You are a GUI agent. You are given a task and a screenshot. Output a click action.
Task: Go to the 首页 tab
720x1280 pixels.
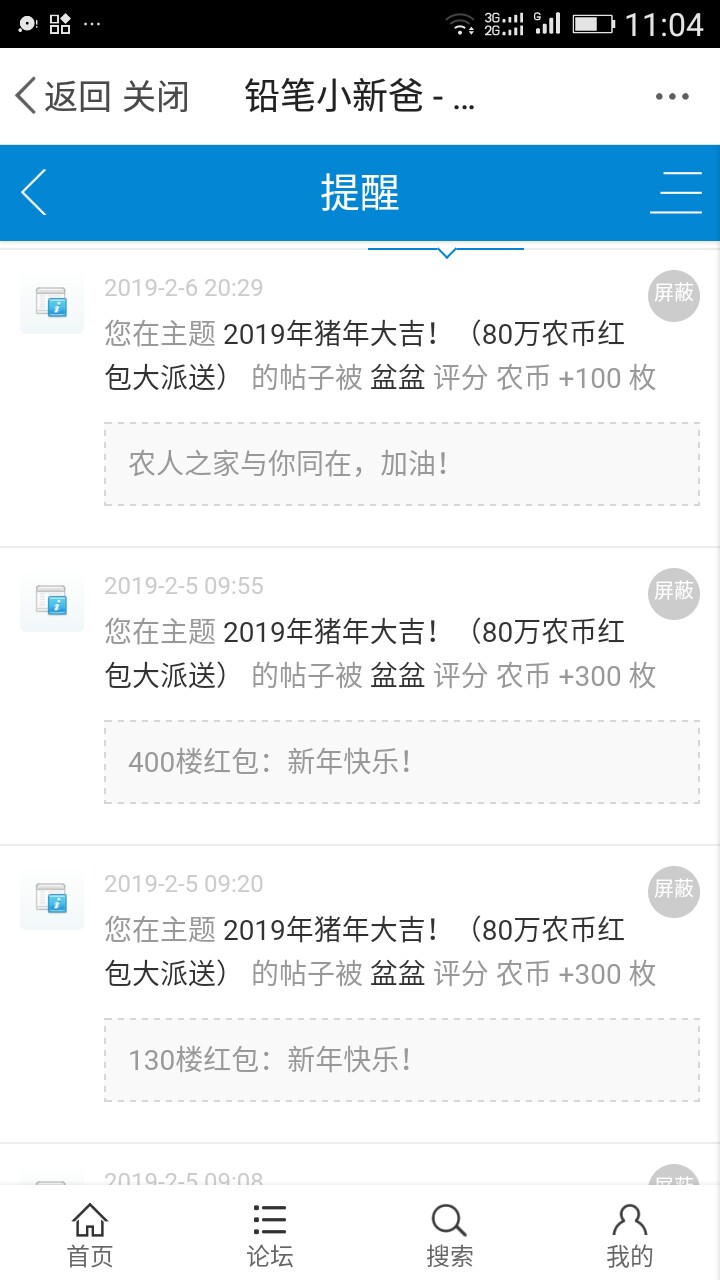(90, 1234)
